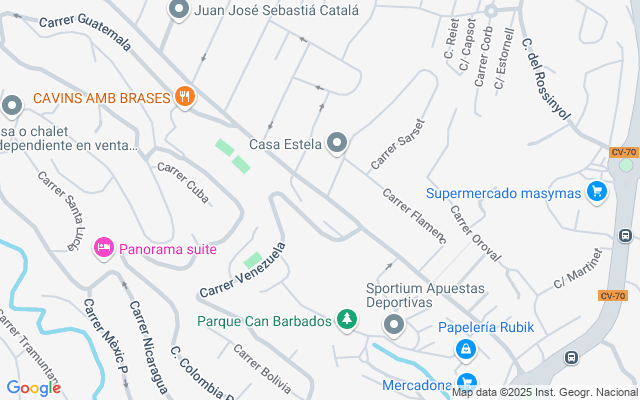
Task: Select the Juan José Sebastiá Catalá pin
Action: (179, 10)
